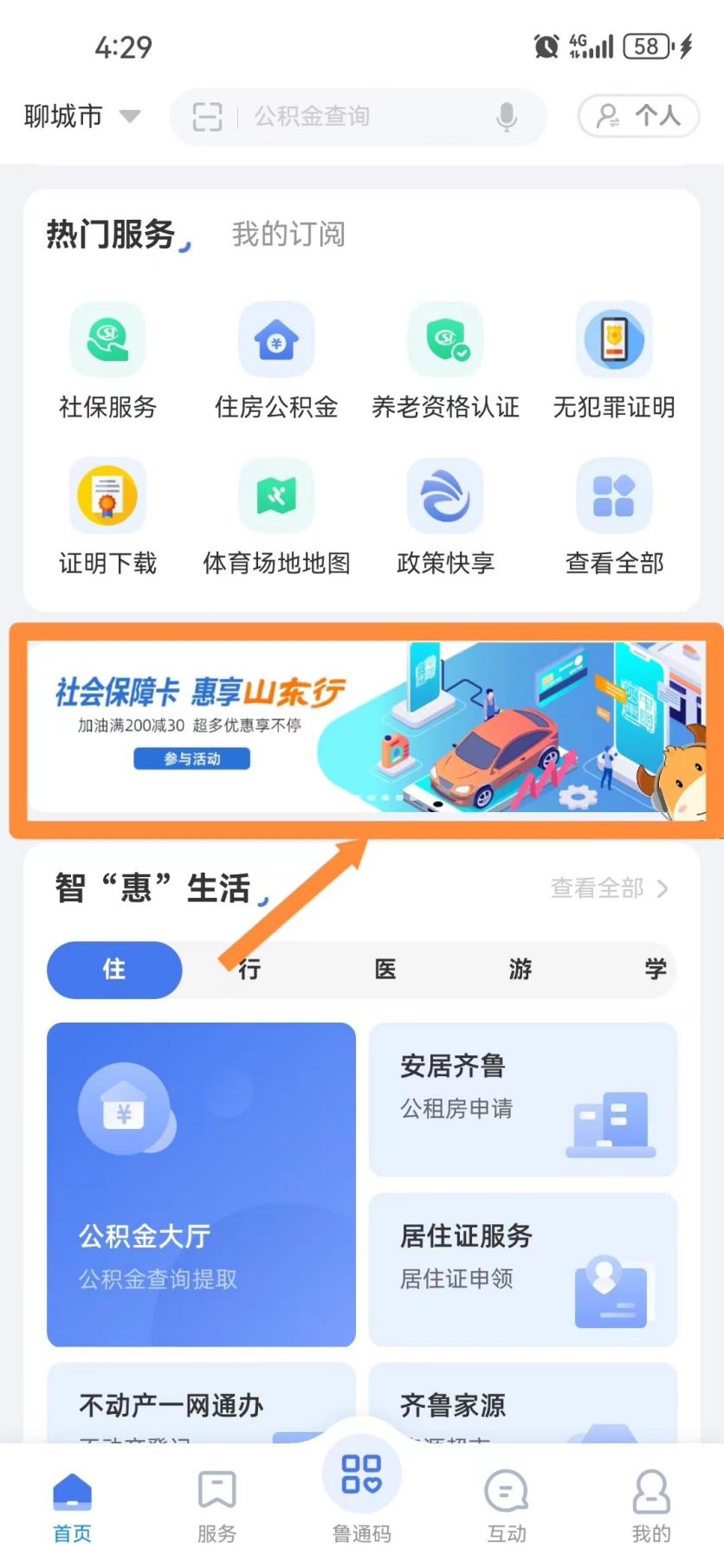
Task: Tap the 公积金查询 search field
Action: [358, 116]
